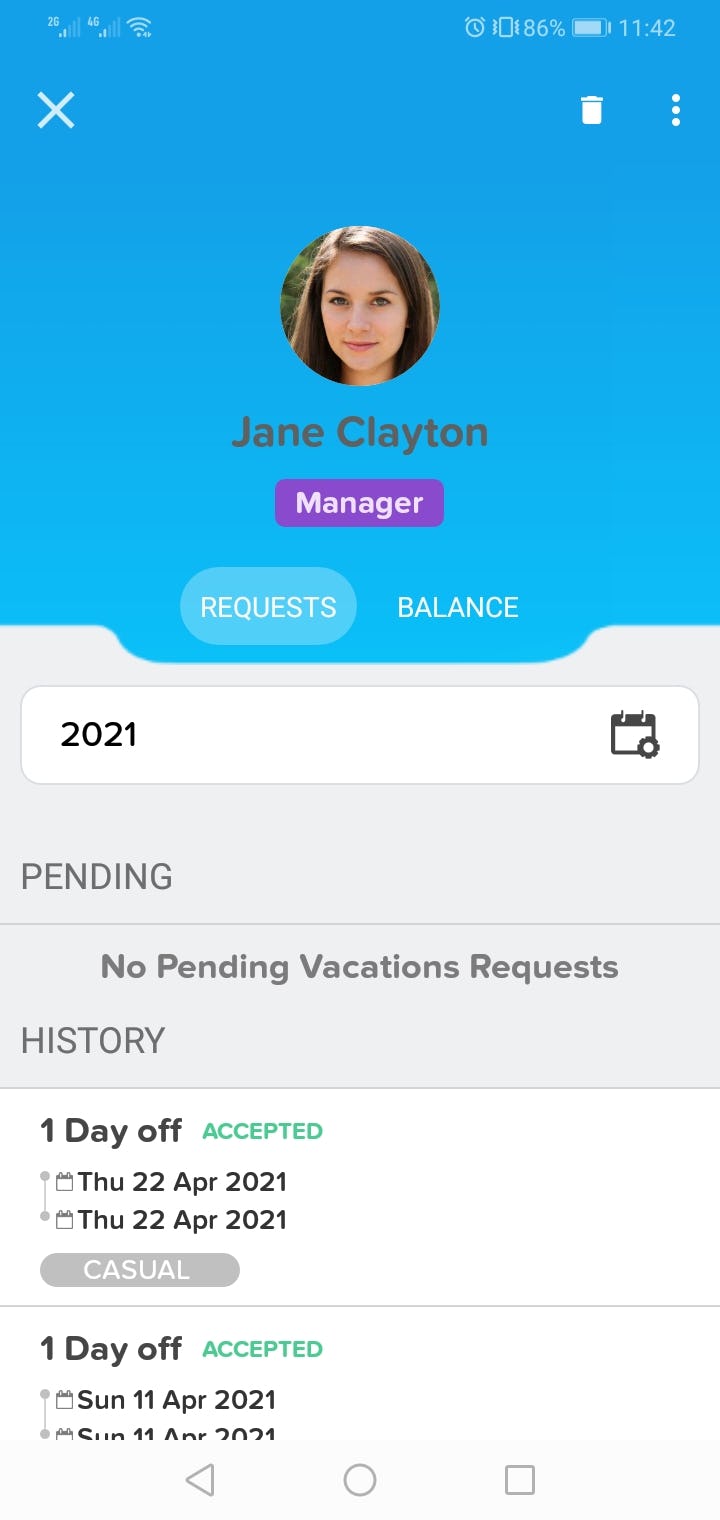Expand the HISTORY section header
Viewport: 720px width, 1520px height.
click(92, 1040)
